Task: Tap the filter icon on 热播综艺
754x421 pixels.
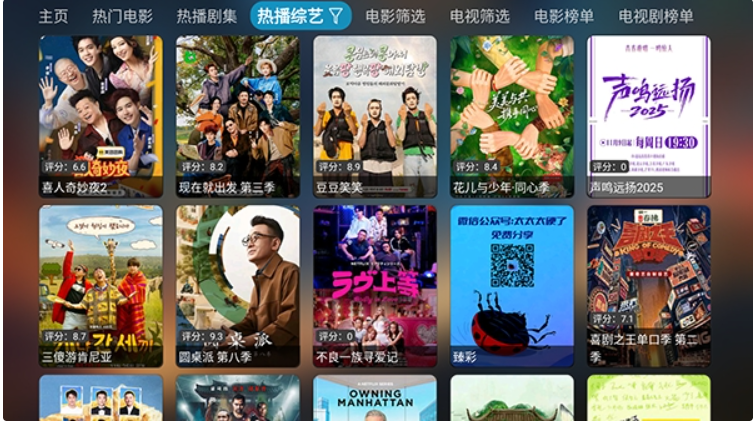Action: 336,16
